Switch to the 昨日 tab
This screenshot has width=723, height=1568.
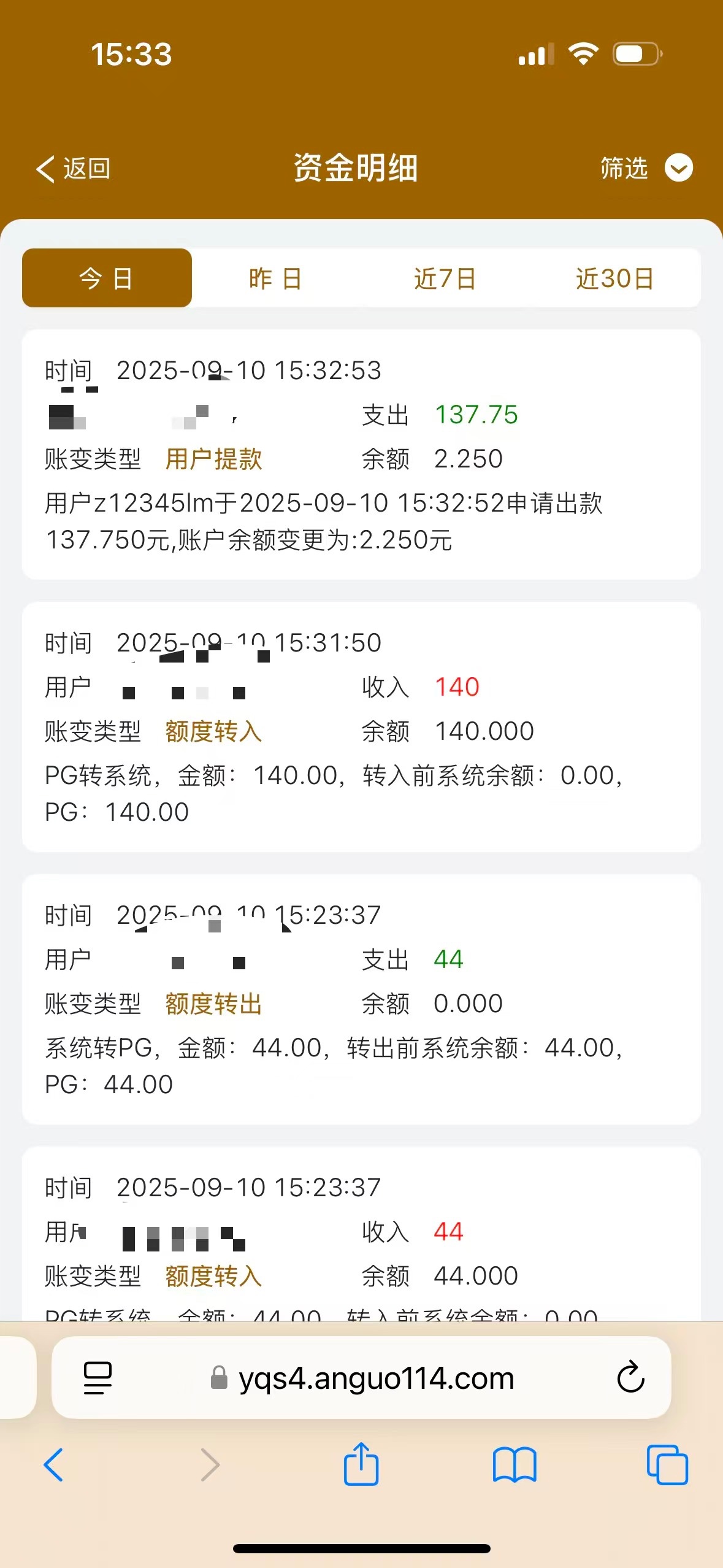(x=275, y=278)
